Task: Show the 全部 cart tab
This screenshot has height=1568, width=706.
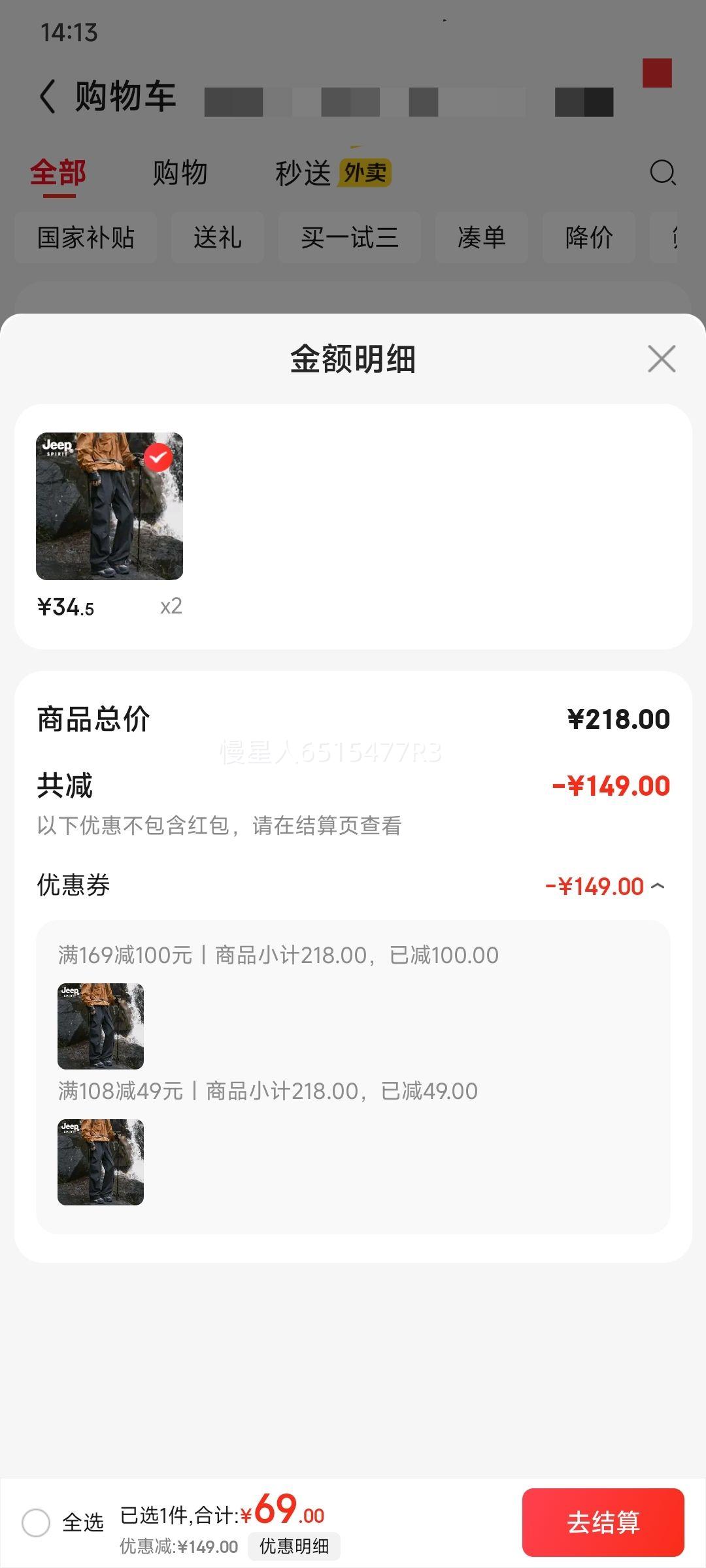Action: tap(58, 173)
